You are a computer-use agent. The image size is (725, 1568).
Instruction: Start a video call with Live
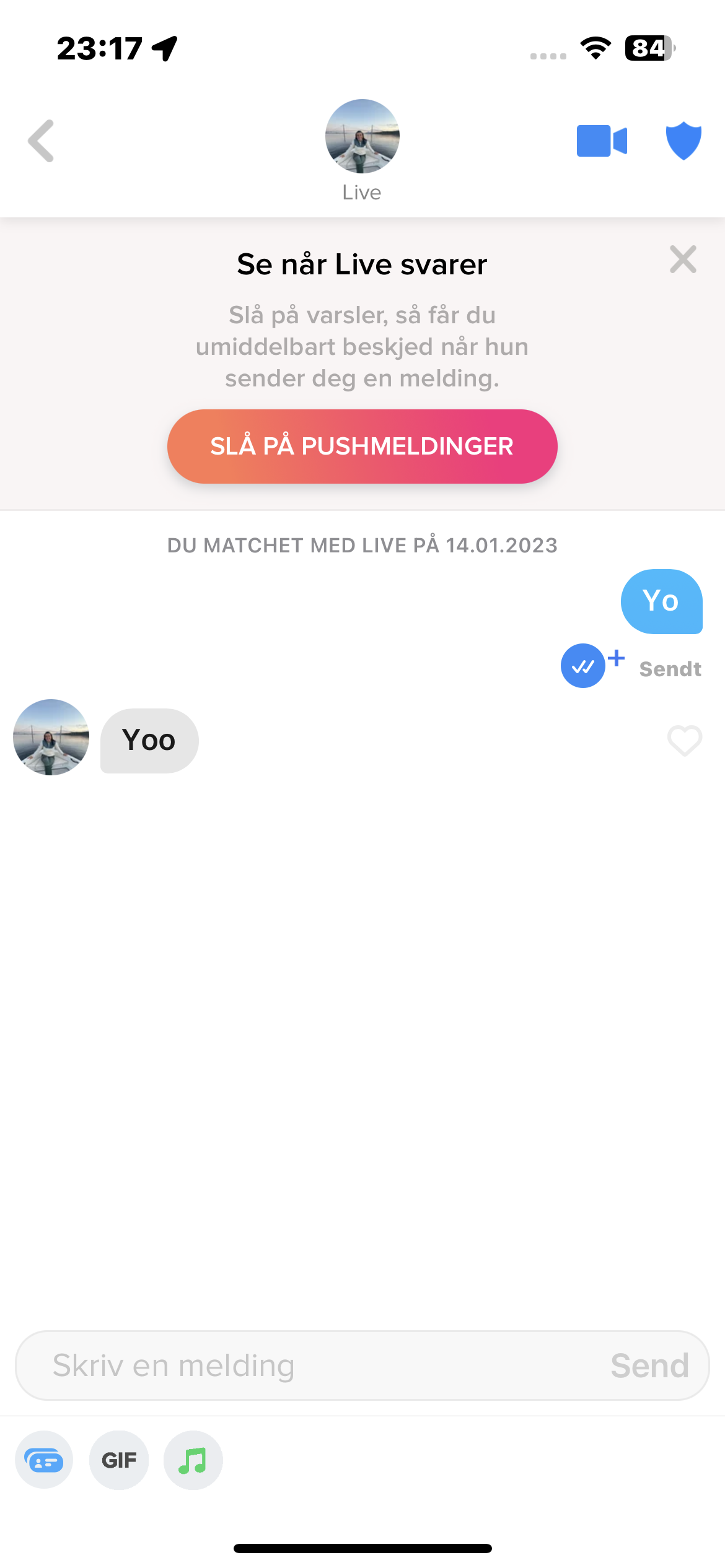(x=602, y=141)
